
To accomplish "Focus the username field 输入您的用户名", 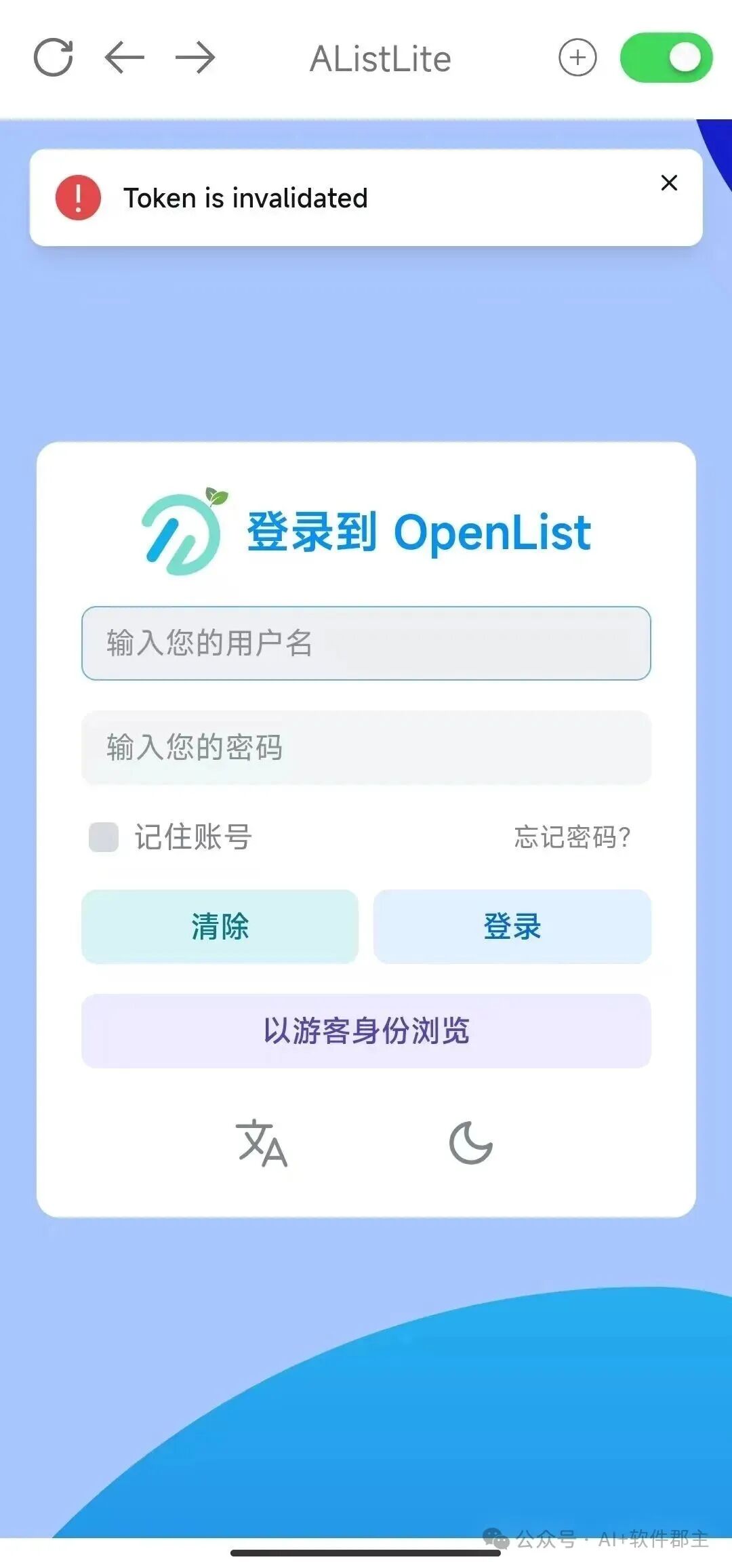I will tap(366, 643).
